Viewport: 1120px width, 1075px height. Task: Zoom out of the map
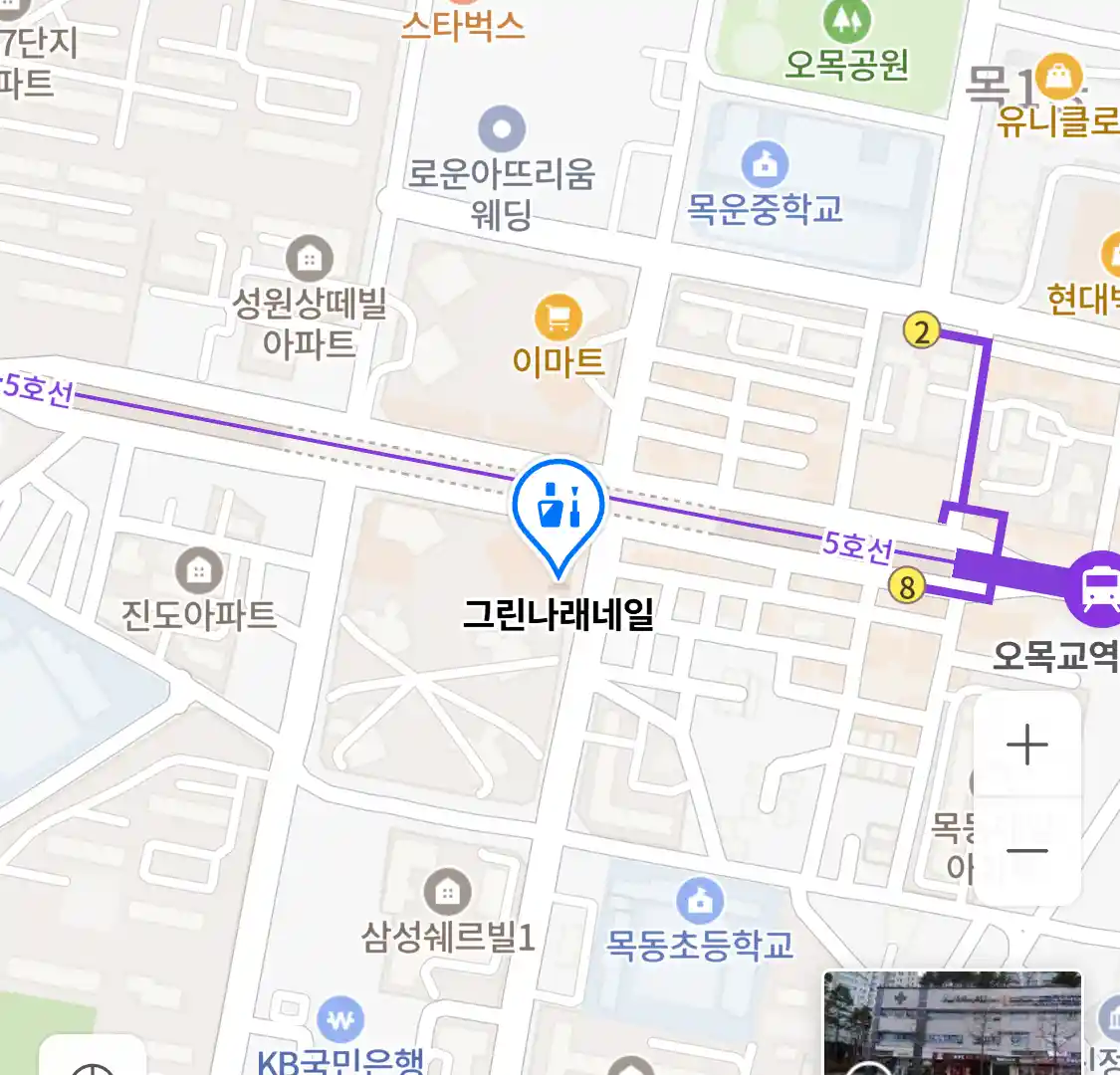point(1026,851)
